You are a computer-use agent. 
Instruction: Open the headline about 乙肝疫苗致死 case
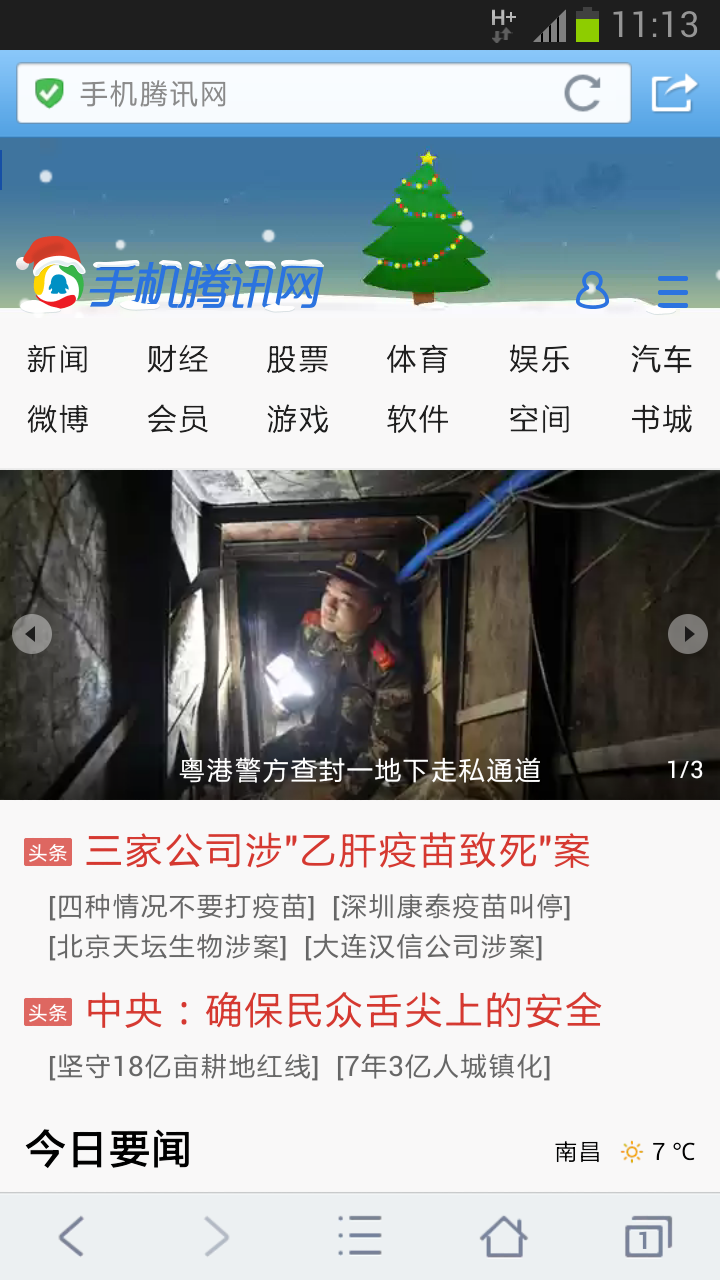(x=340, y=851)
